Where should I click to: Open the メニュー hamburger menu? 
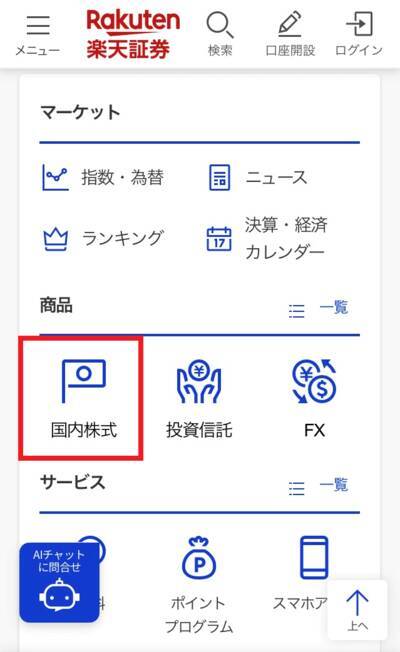click(x=38, y=35)
